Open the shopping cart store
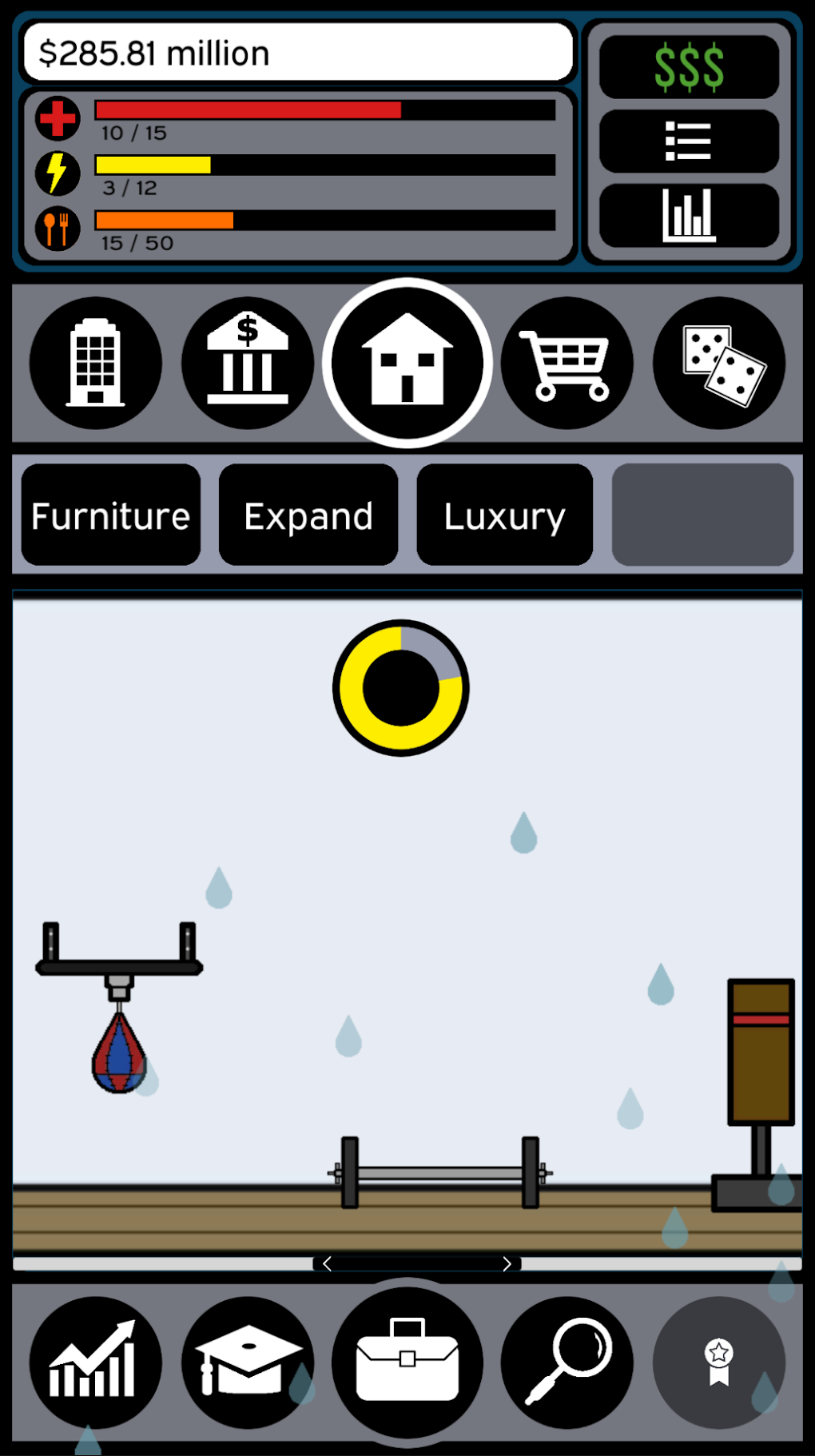Image resolution: width=815 pixels, height=1456 pixels. point(567,364)
